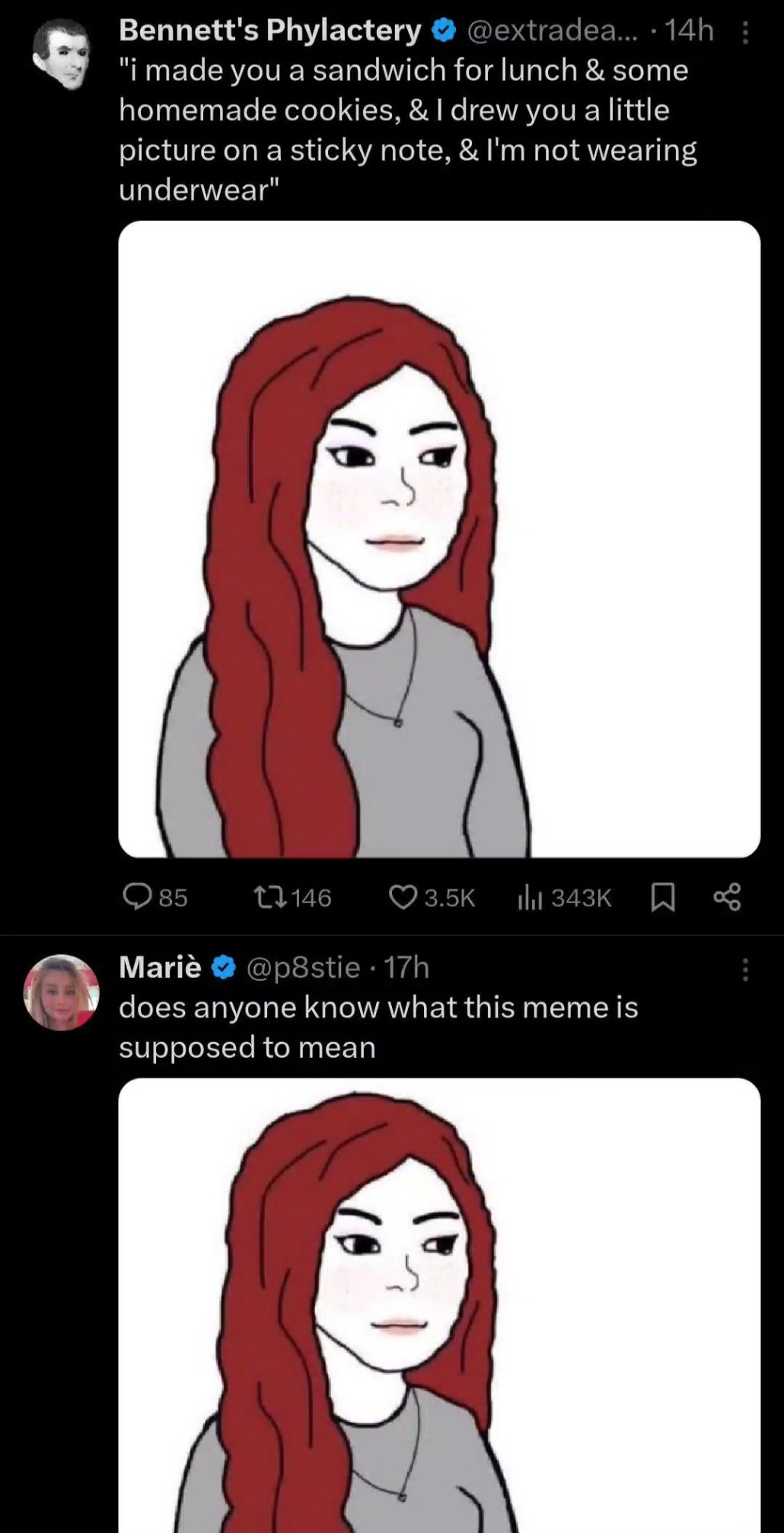Open the image in Bennett's Phylactery post
Screen dimensions: 784x1533
(439, 538)
